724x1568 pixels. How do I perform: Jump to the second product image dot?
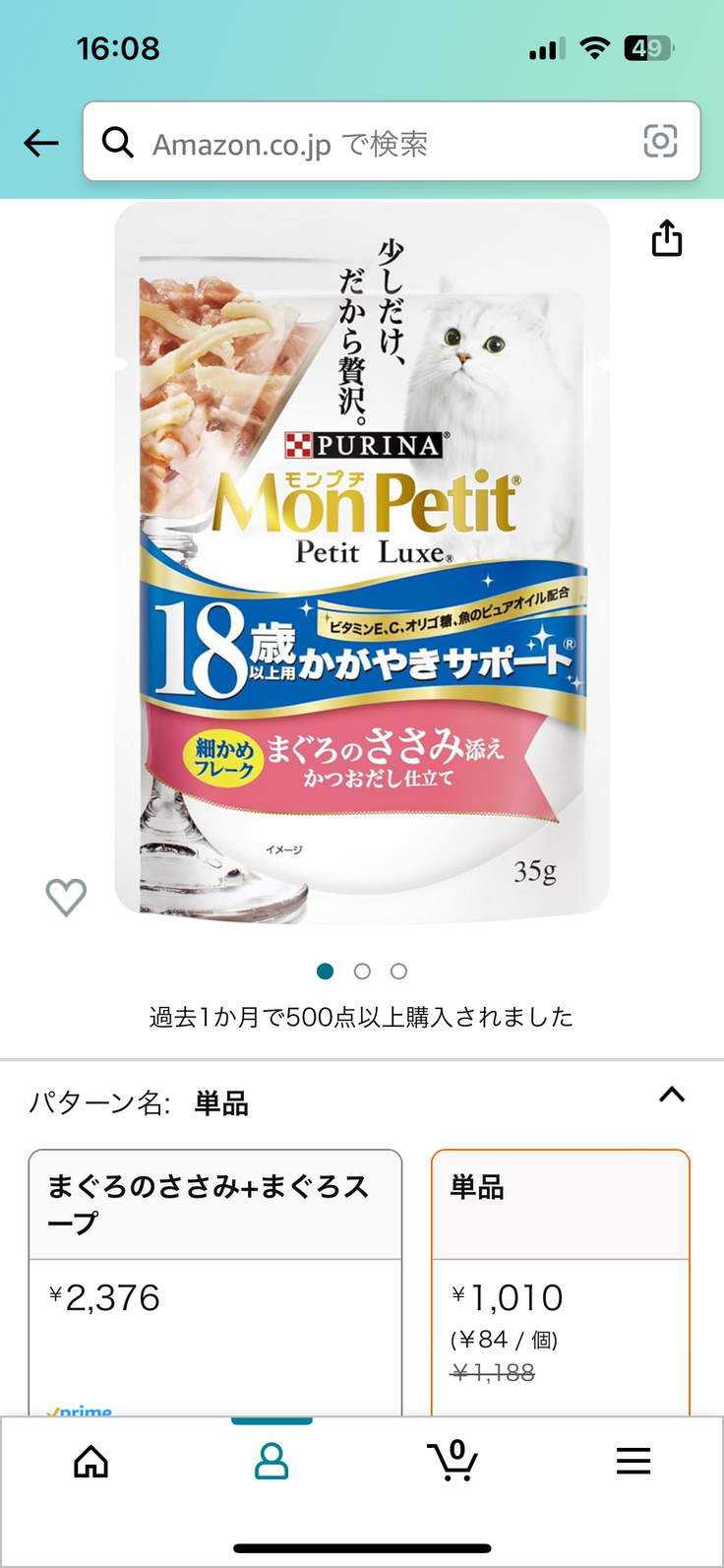click(362, 972)
